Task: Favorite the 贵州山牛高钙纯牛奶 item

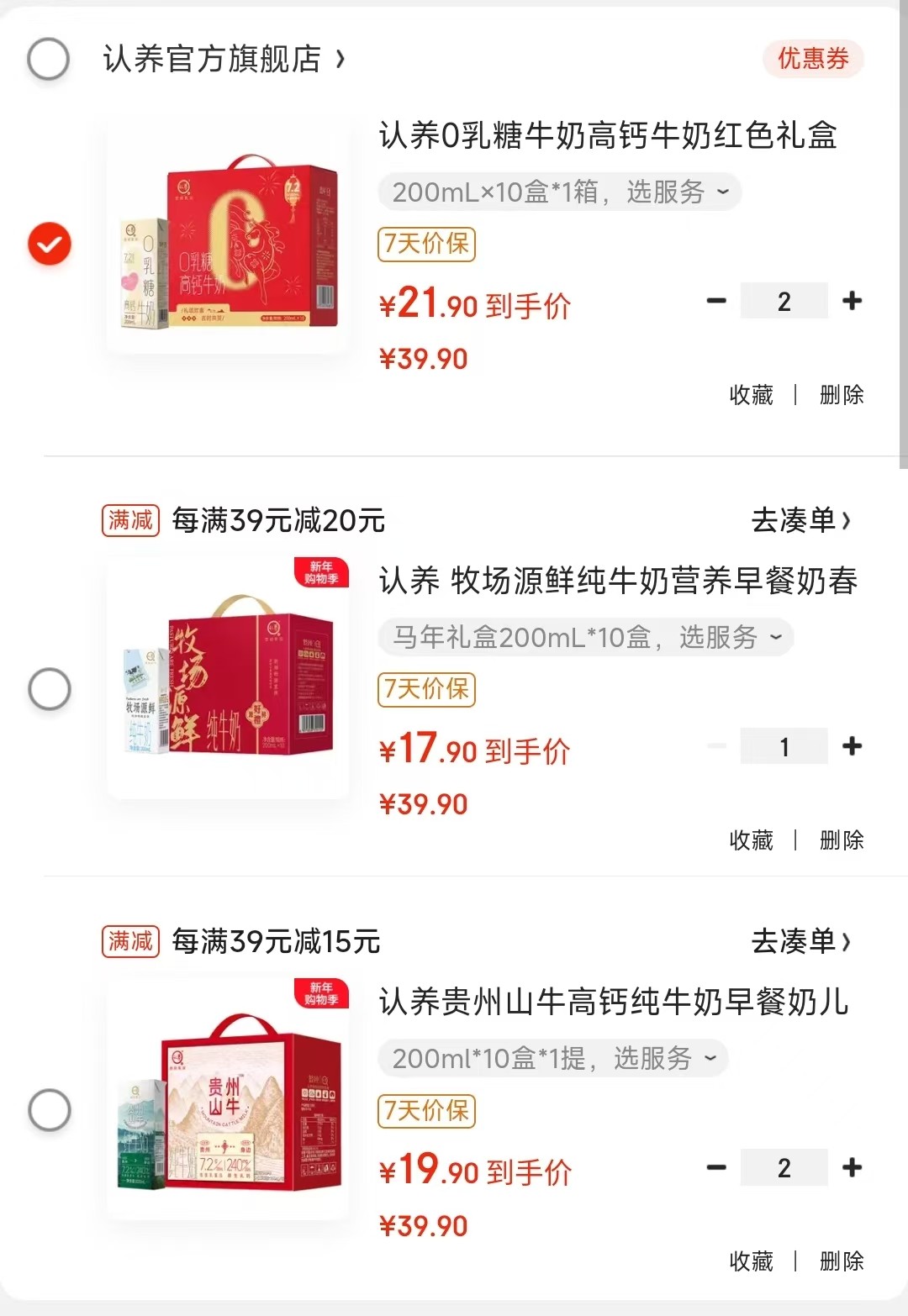Action: click(x=751, y=1261)
